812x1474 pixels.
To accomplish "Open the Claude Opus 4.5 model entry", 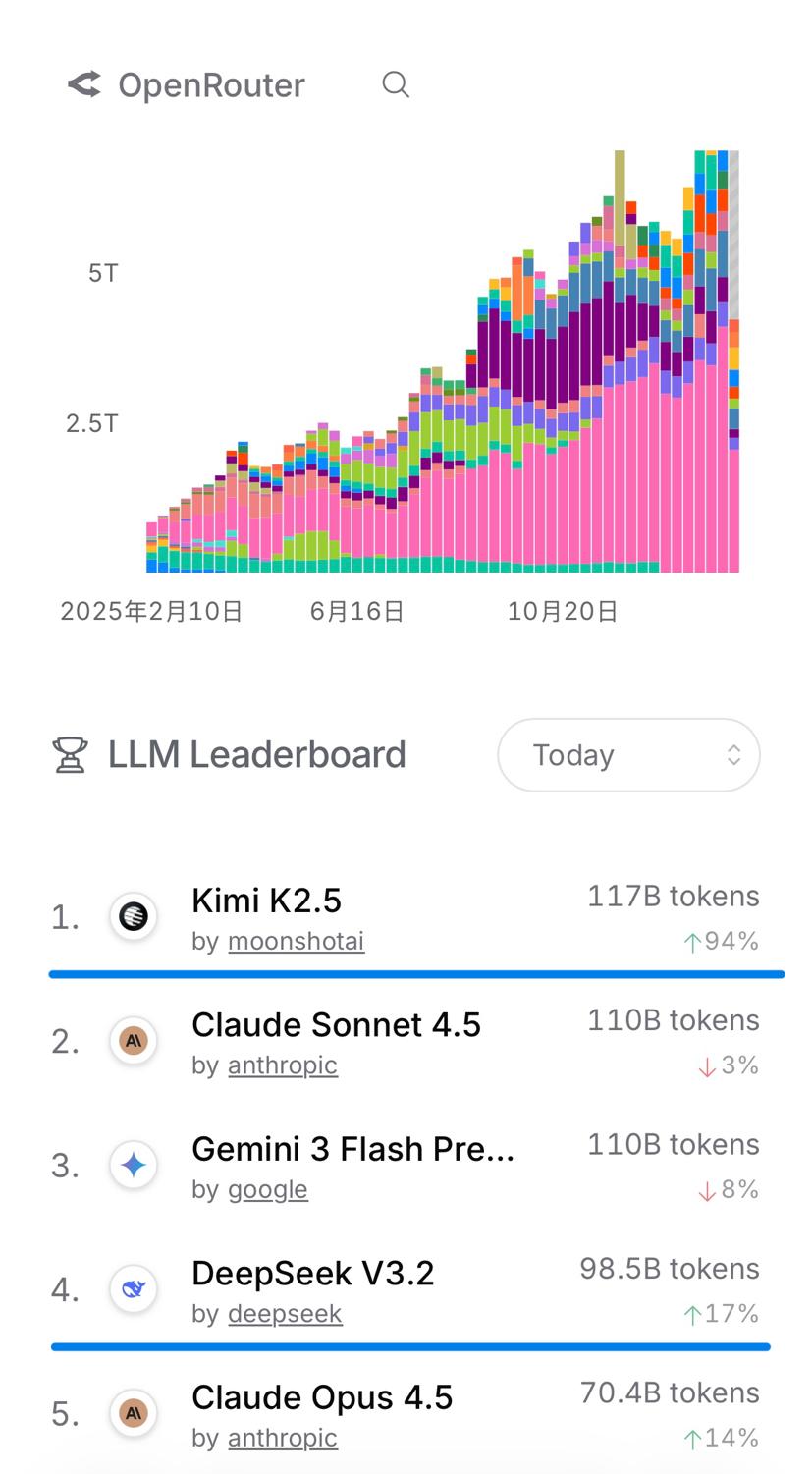I will 322,1396.
